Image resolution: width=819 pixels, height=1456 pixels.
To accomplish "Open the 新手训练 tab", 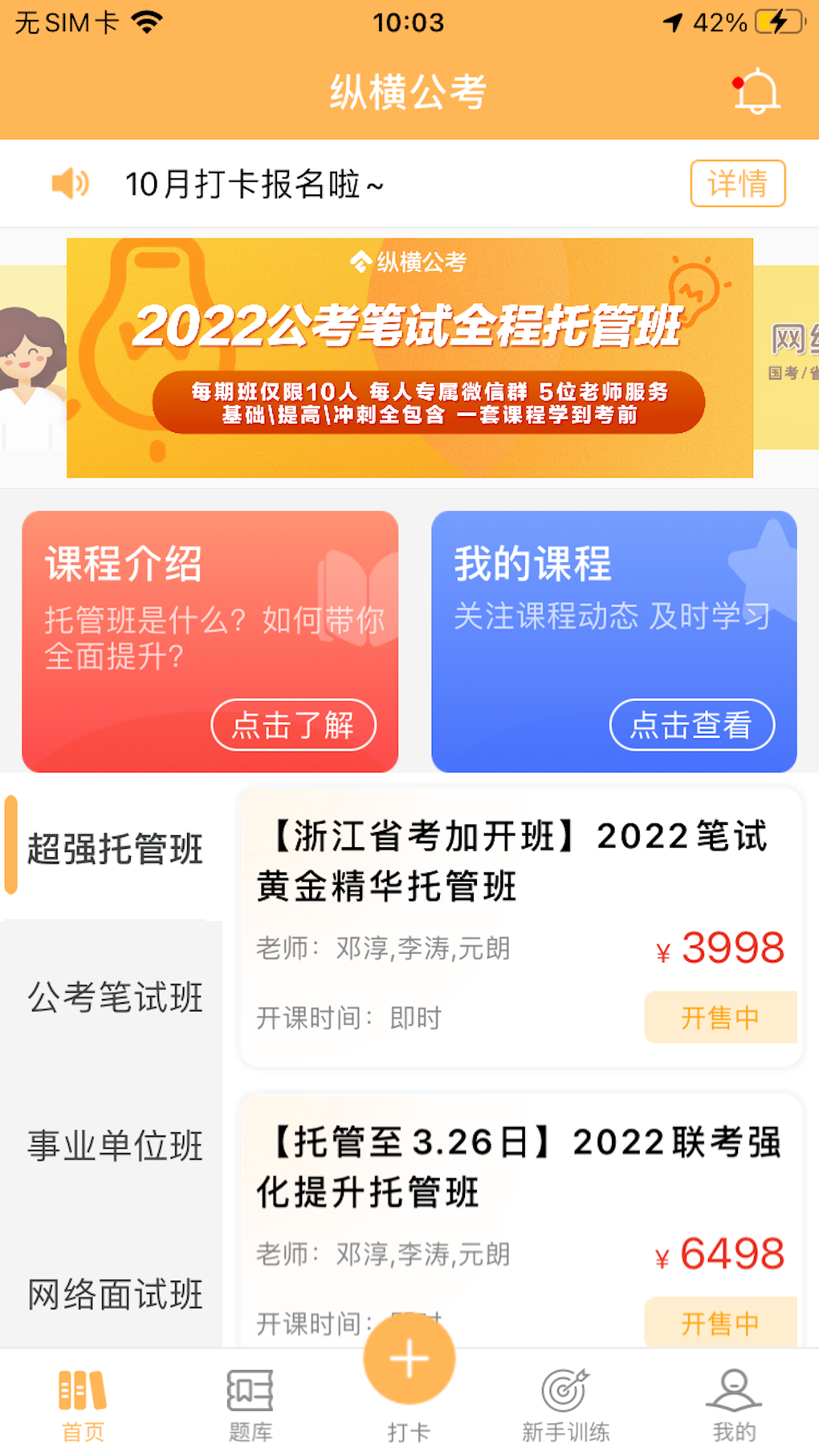I will pos(566,1405).
